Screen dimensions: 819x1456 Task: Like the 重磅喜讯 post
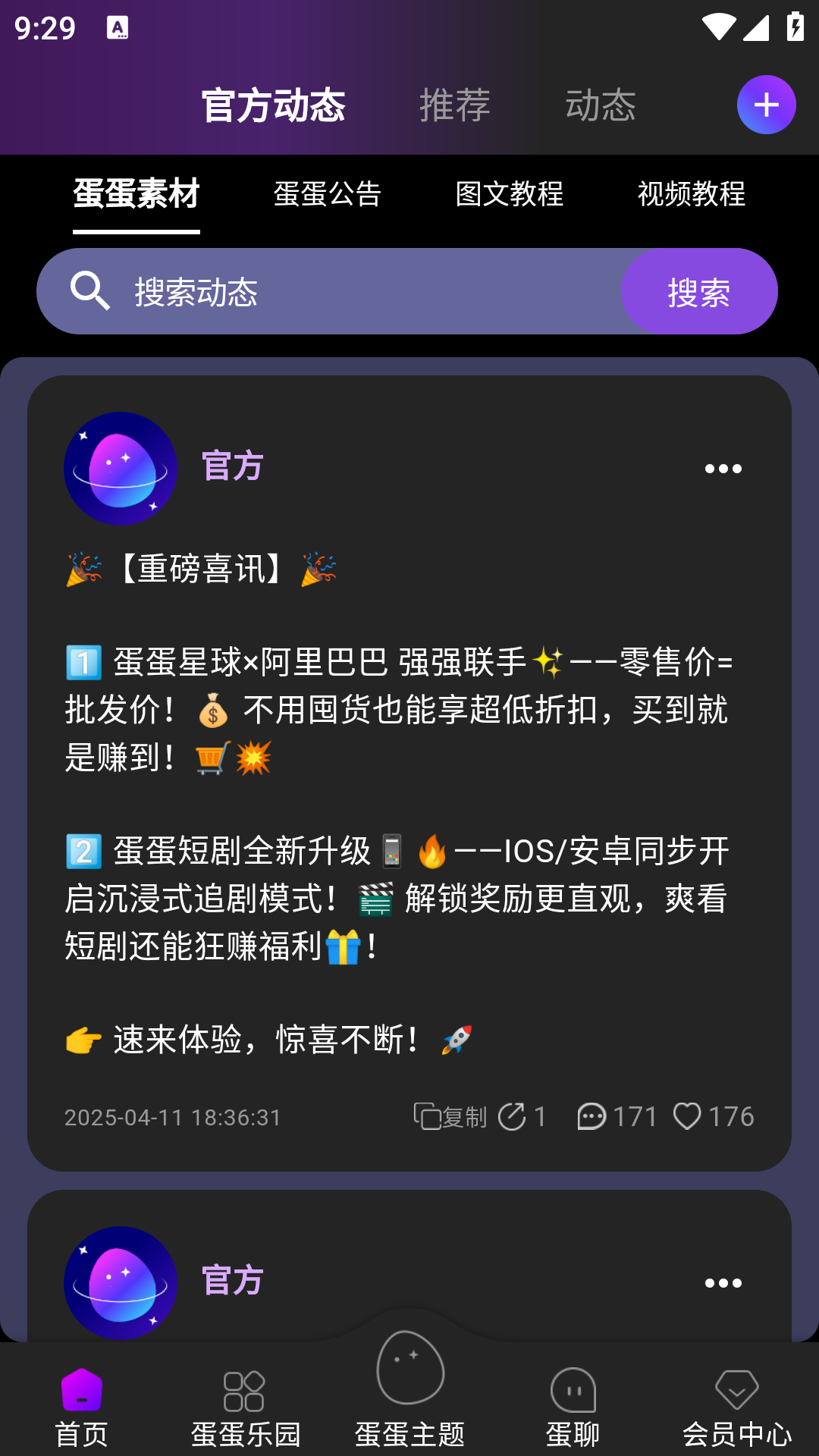[713, 1117]
